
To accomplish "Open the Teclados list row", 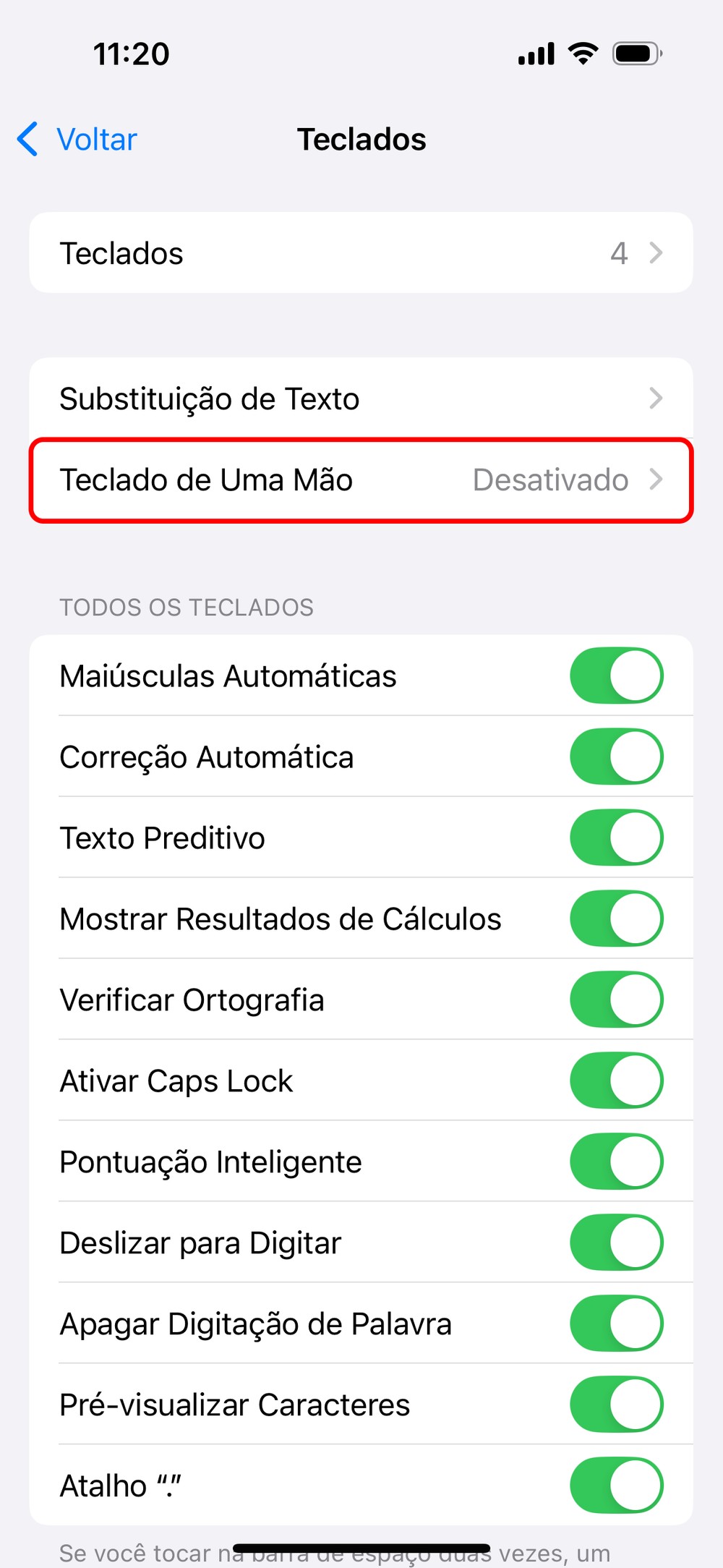I will [361, 253].
